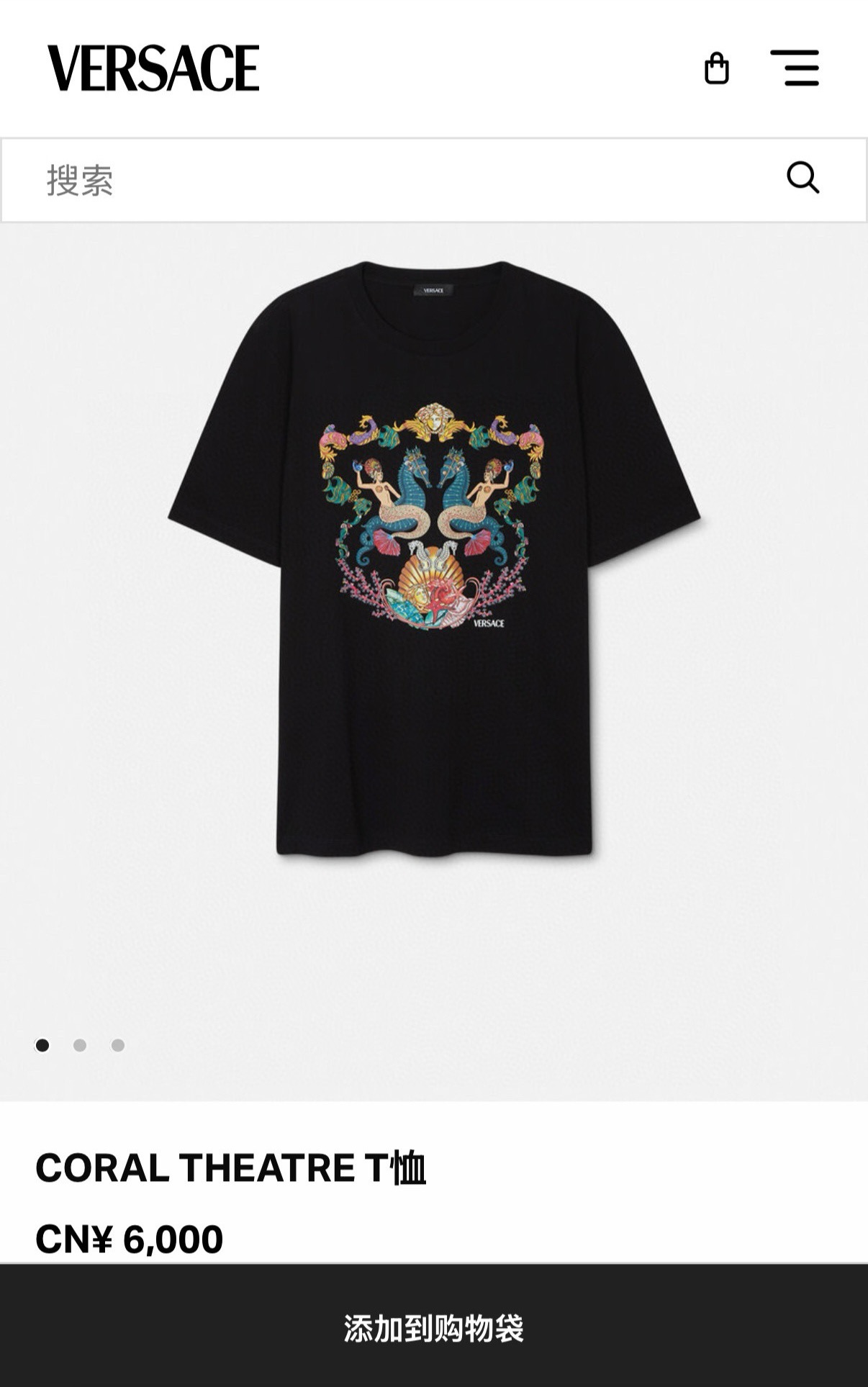Tap the magnifier search icon
868x1387 pixels.
803,178
